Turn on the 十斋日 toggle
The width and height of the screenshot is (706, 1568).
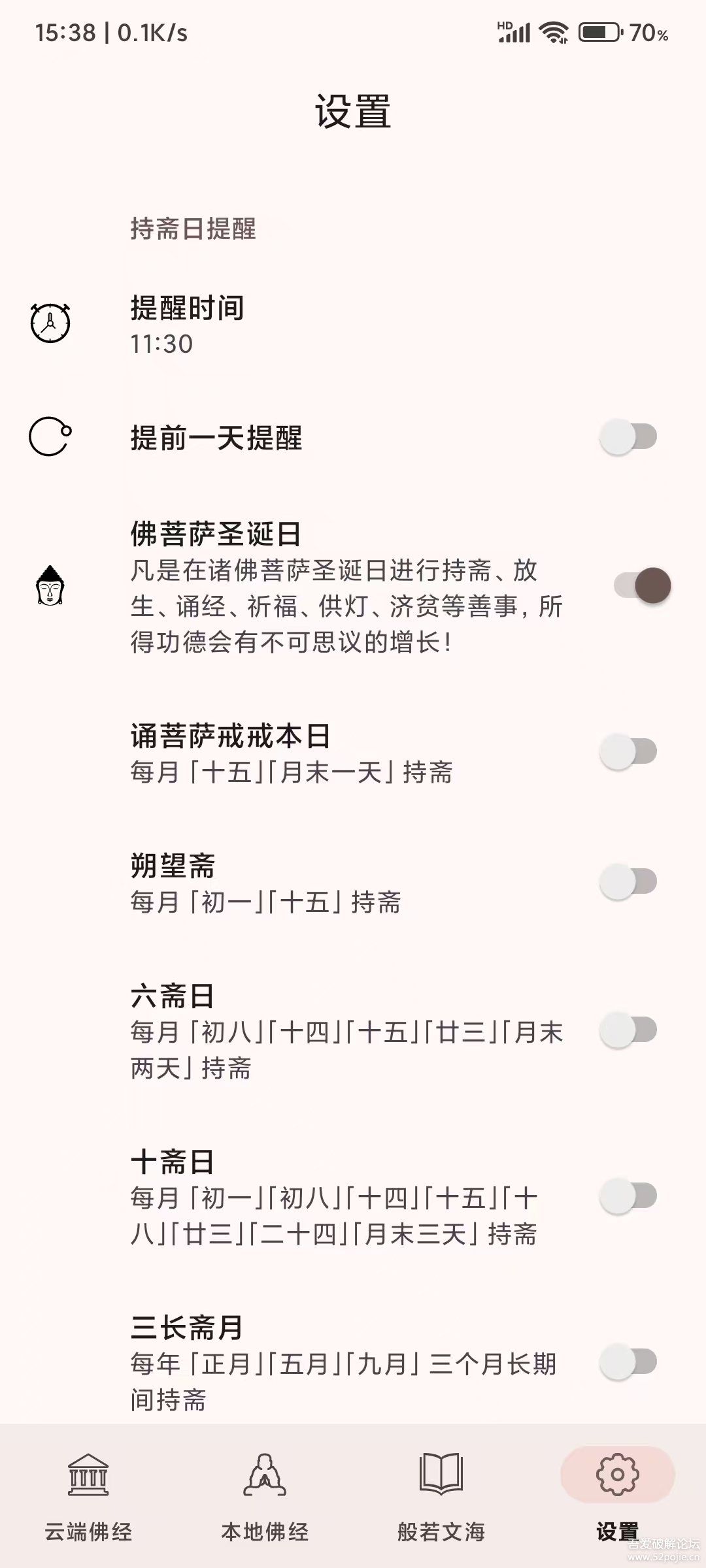point(628,1196)
